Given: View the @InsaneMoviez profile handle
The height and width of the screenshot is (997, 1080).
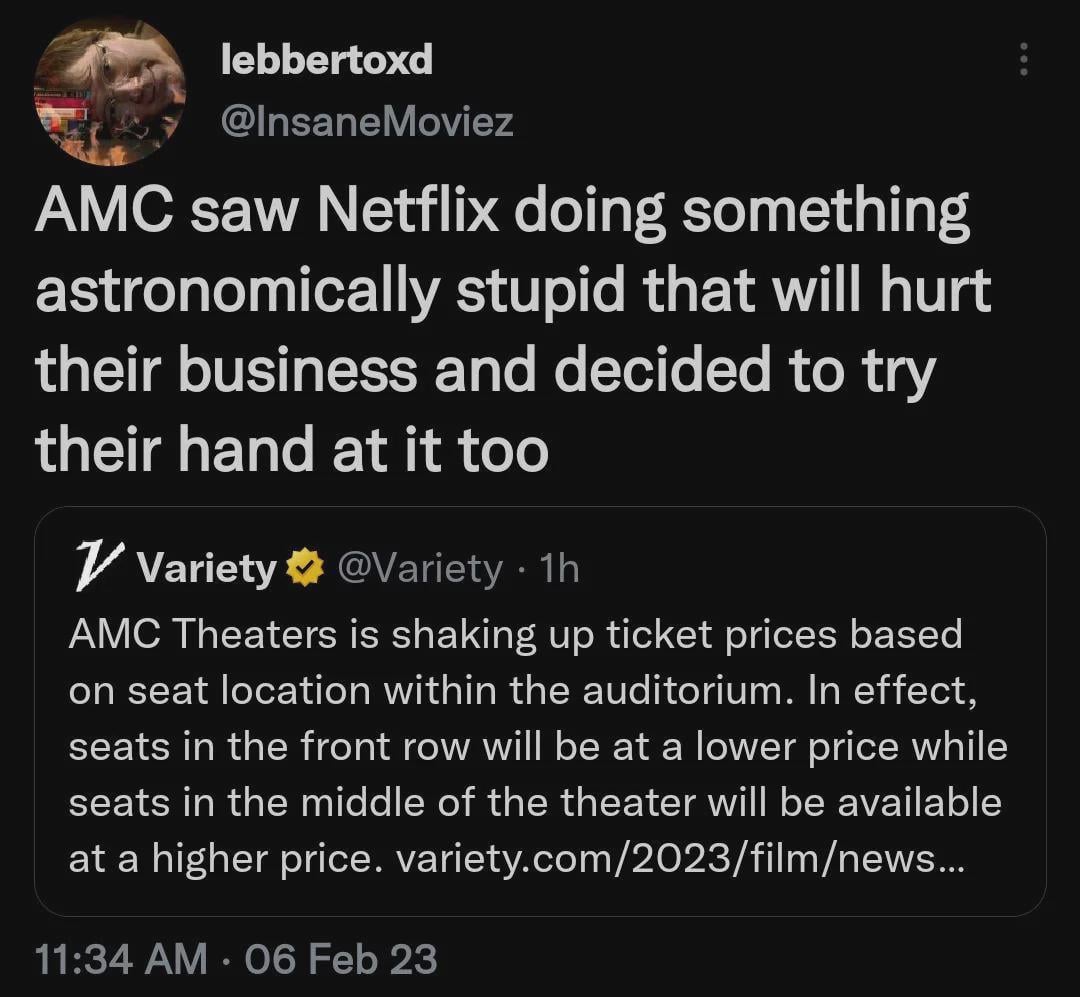Looking at the screenshot, I should [366, 123].
